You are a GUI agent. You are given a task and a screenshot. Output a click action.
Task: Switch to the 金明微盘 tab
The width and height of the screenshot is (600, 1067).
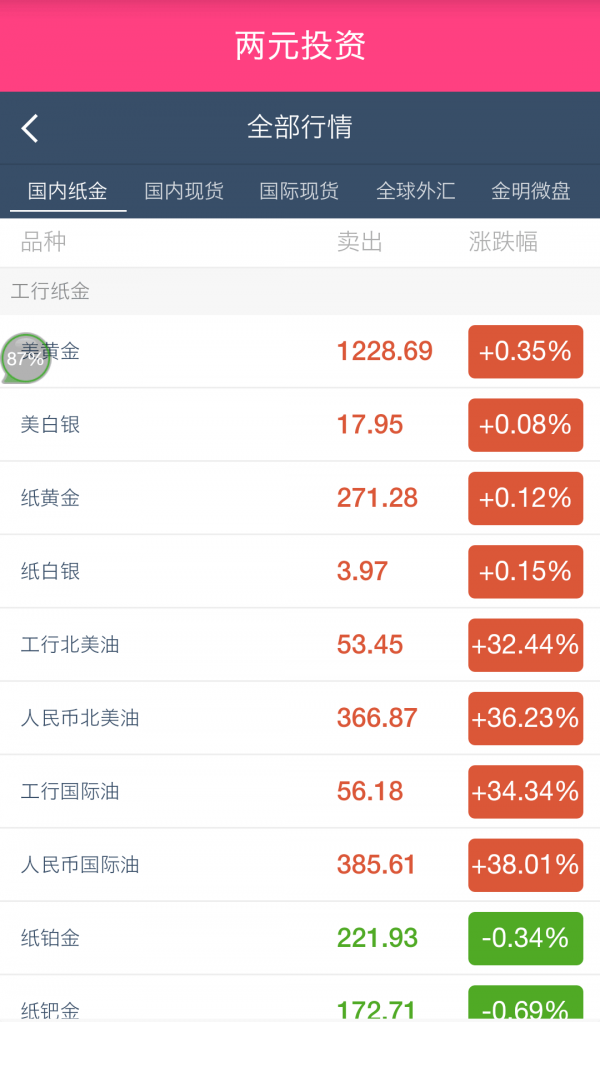coord(531,191)
